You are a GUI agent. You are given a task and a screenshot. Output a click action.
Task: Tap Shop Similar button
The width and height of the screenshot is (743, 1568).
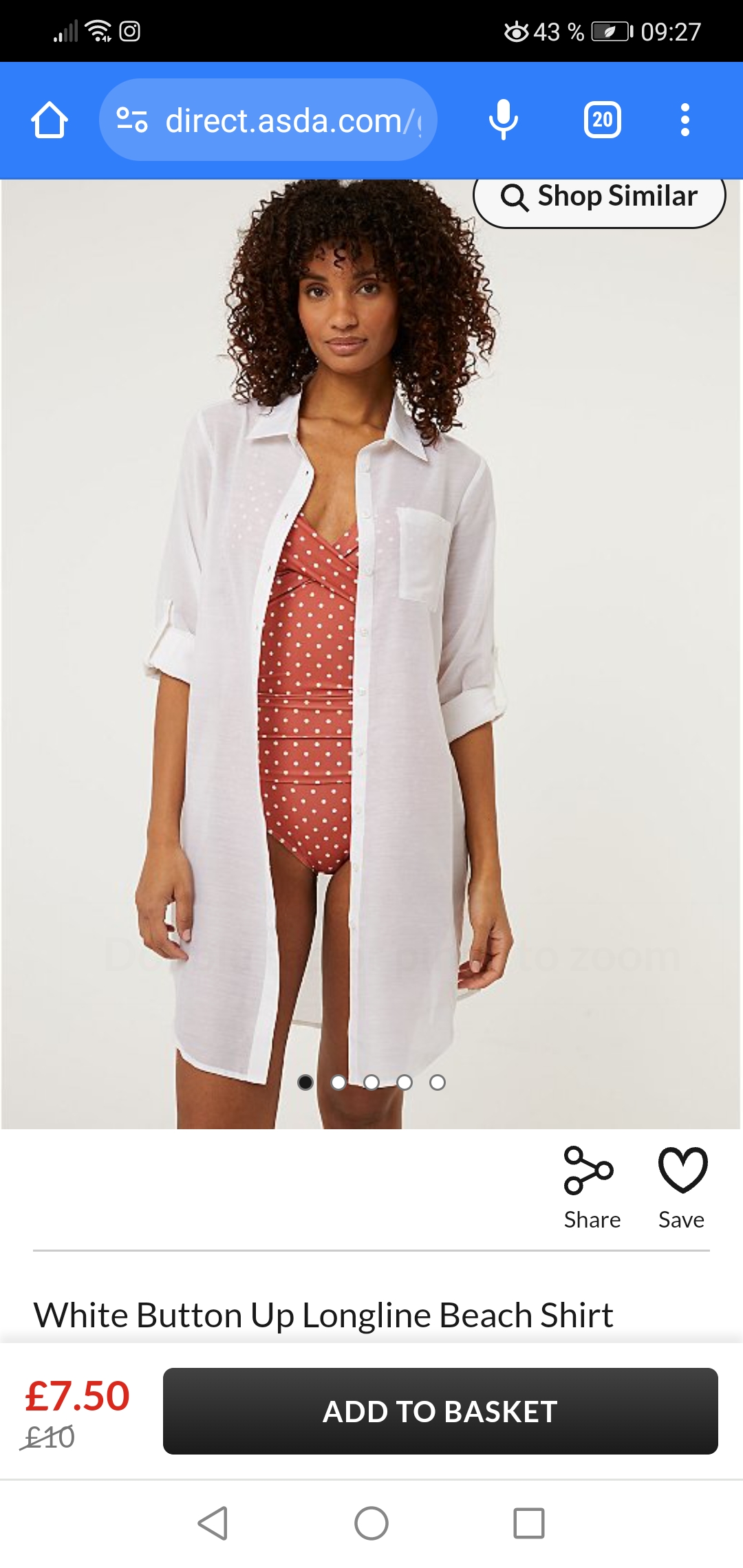pos(599,197)
